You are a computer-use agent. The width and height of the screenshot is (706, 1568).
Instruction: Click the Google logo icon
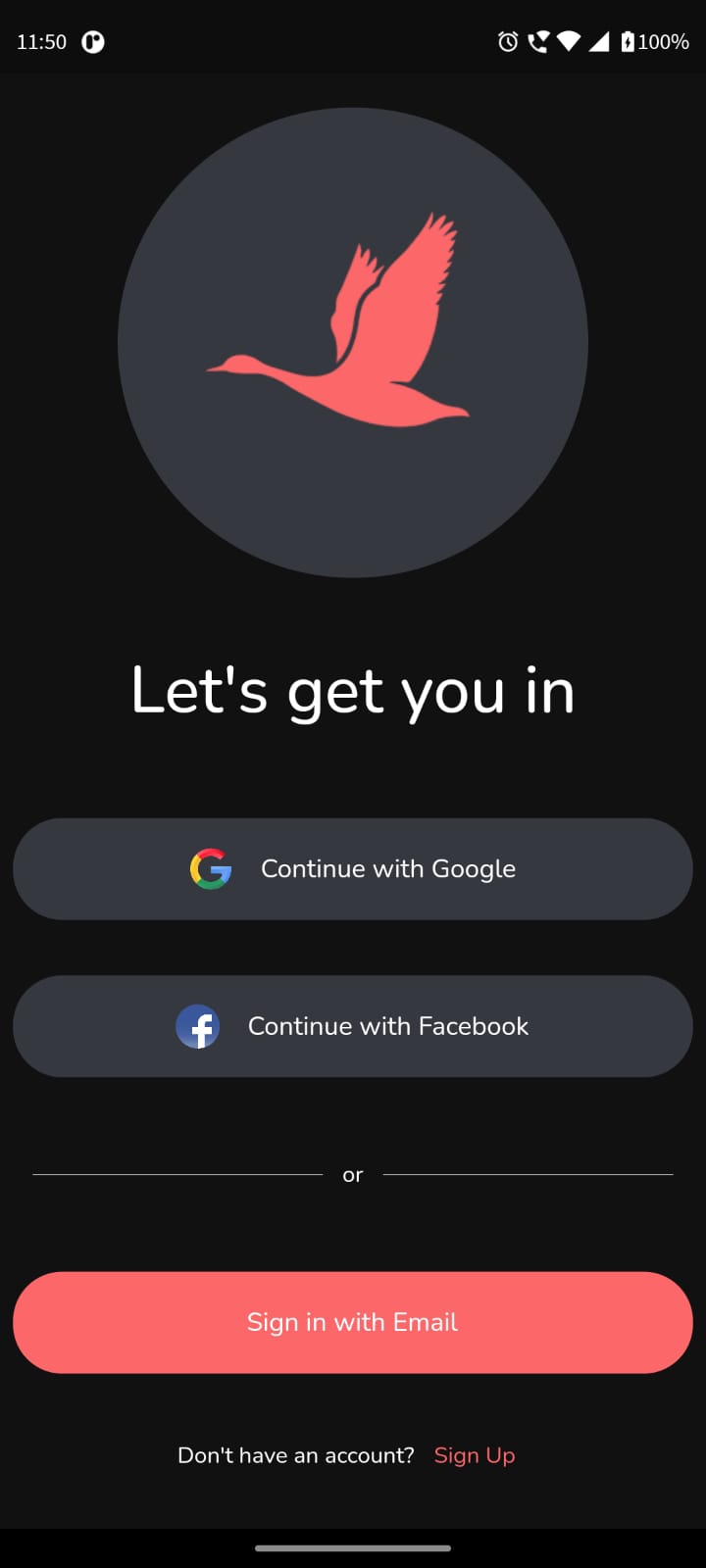[x=209, y=868]
